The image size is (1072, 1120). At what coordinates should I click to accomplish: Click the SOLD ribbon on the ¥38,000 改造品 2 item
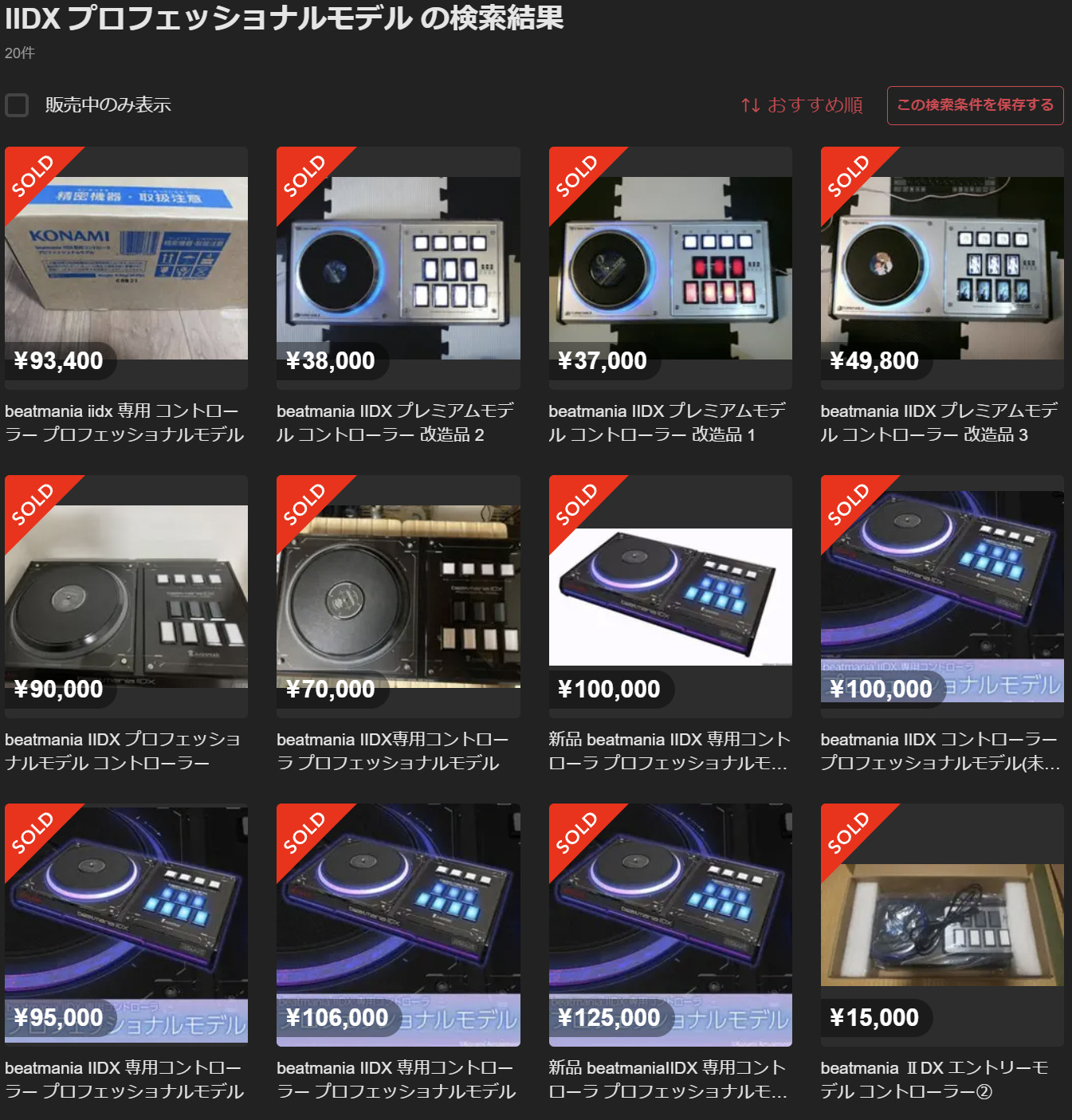pyautogui.click(x=304, y=177)
